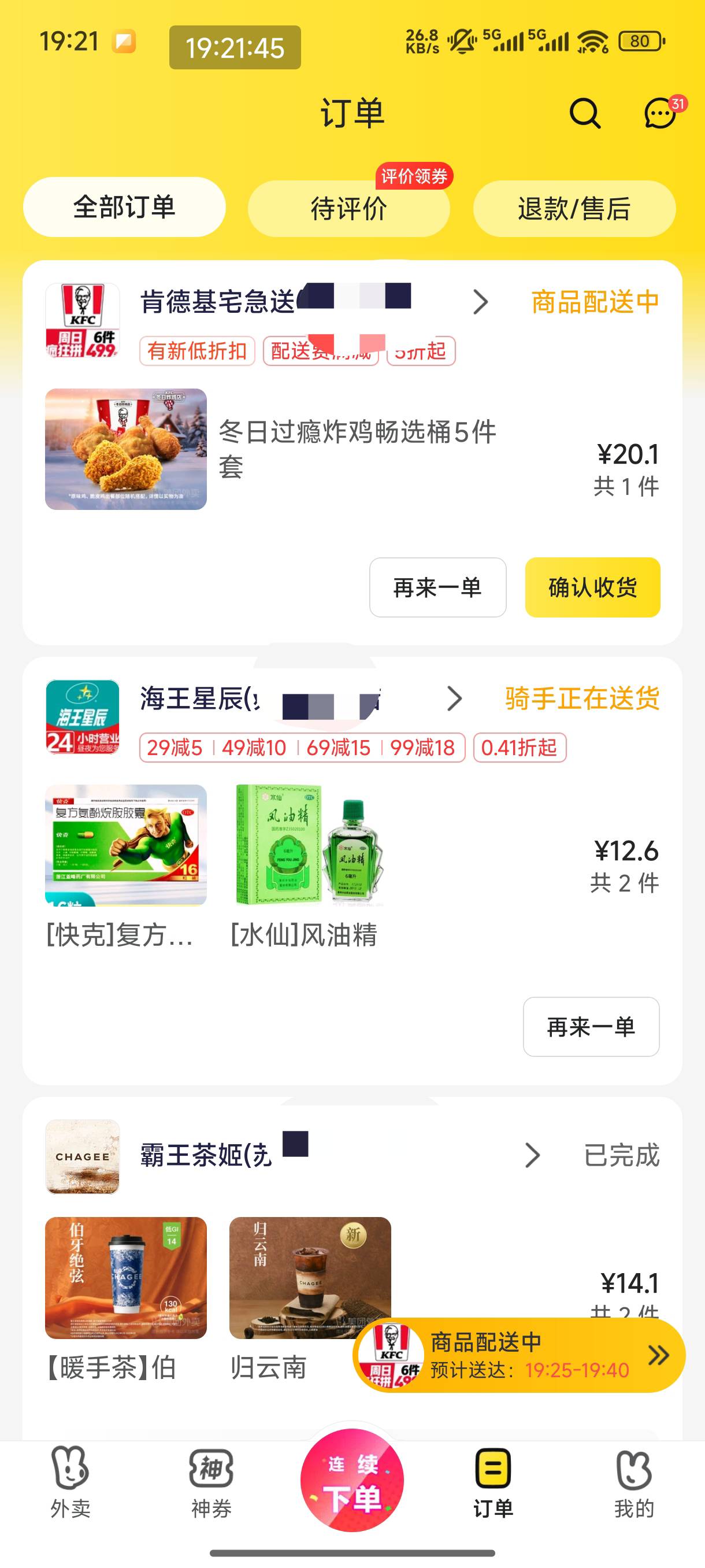Screen dimensions: 705x1568
Task: Open the search icon in the header
Action: (585, 113)
